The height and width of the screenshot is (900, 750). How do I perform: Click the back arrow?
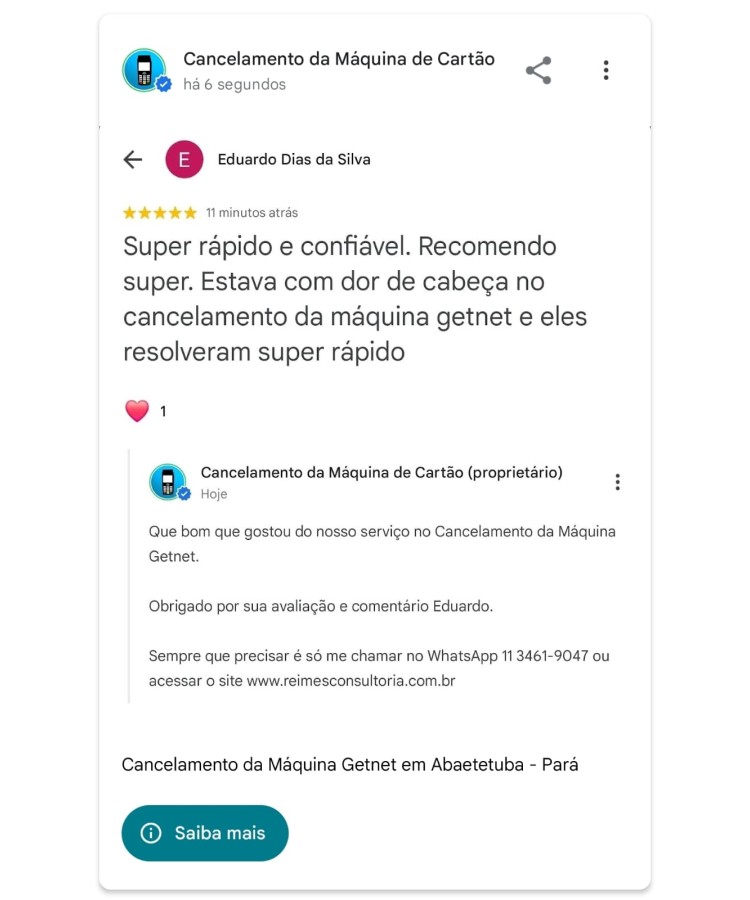pos(132,159)
